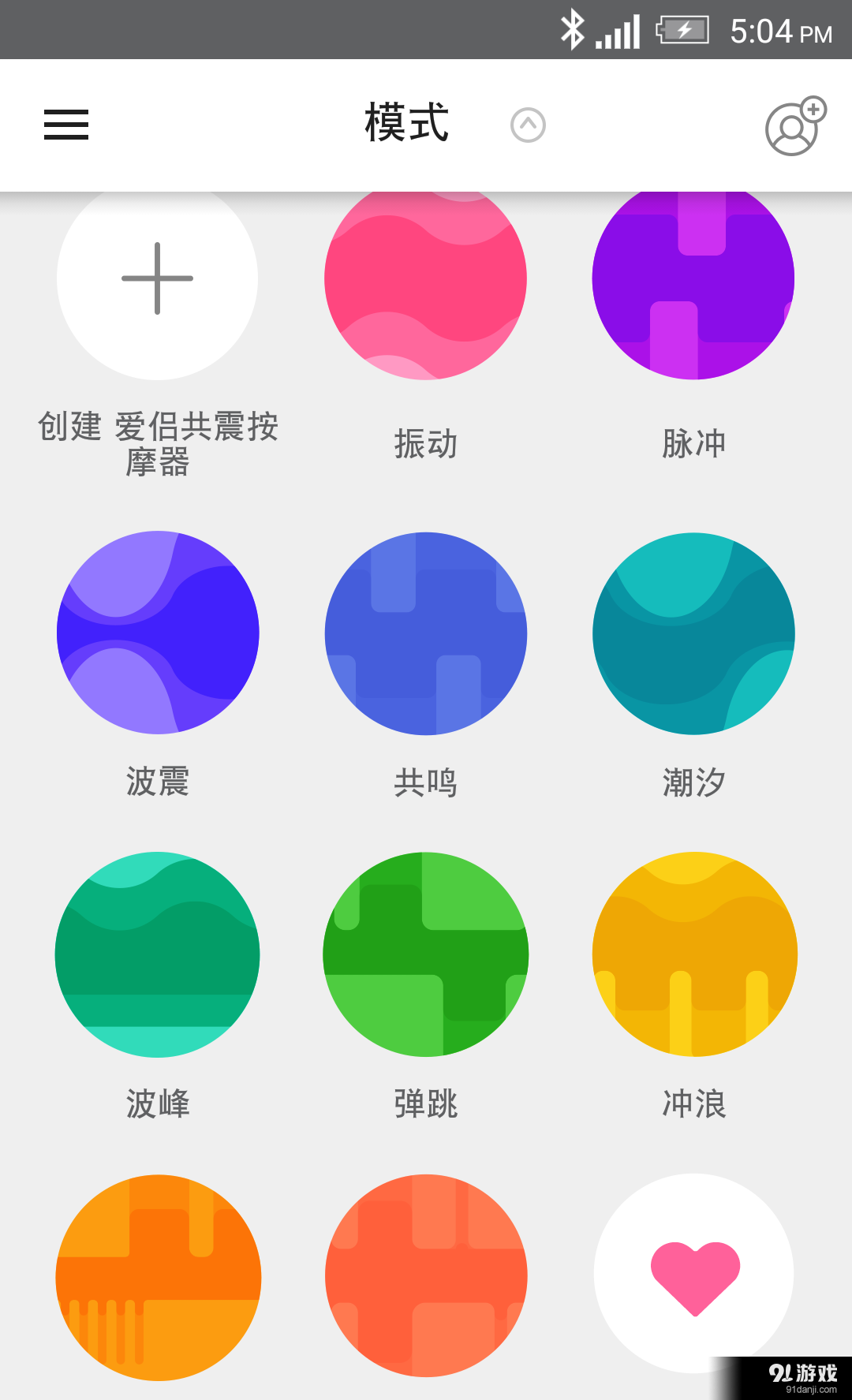852x1400 pixels.
Task: Collapse the view via the chevron arrow
Action: pyautogui.click(x=529, y=125)
